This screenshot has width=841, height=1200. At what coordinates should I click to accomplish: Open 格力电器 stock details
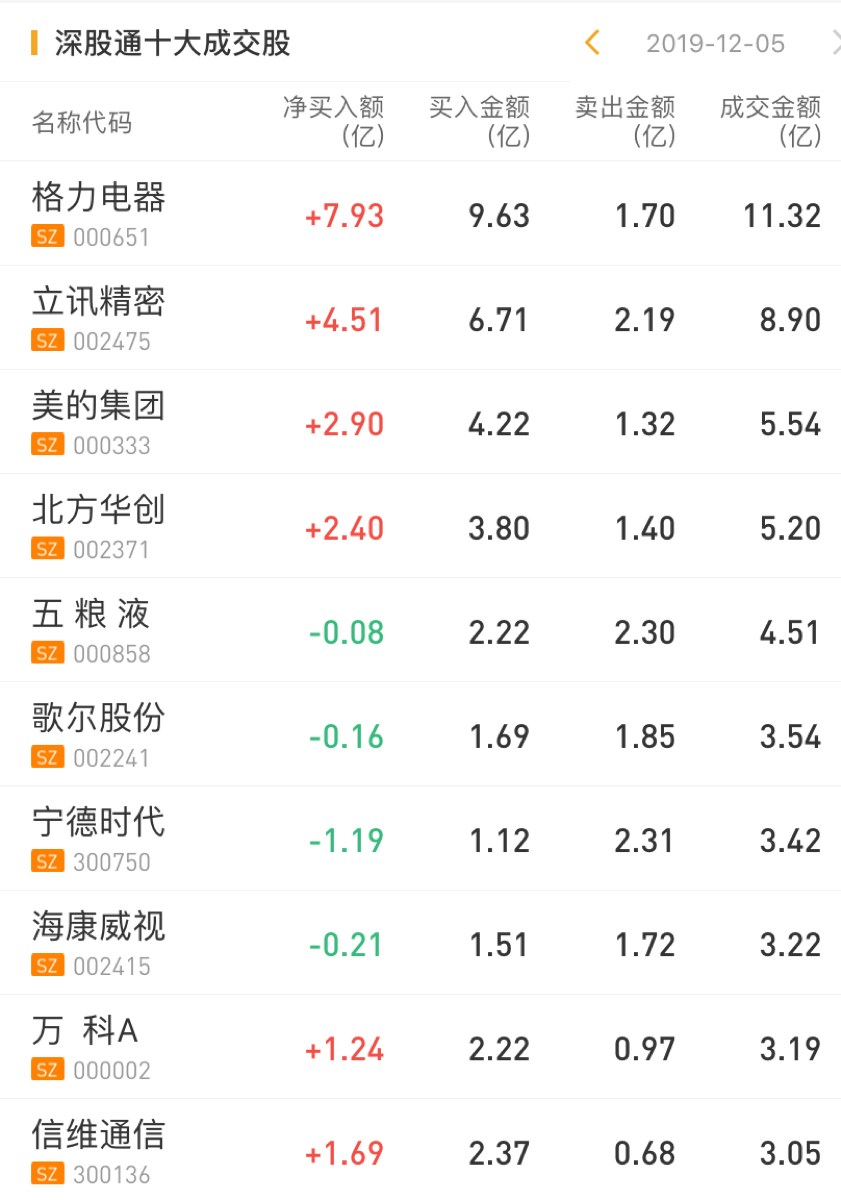click(x=99, y=213)
